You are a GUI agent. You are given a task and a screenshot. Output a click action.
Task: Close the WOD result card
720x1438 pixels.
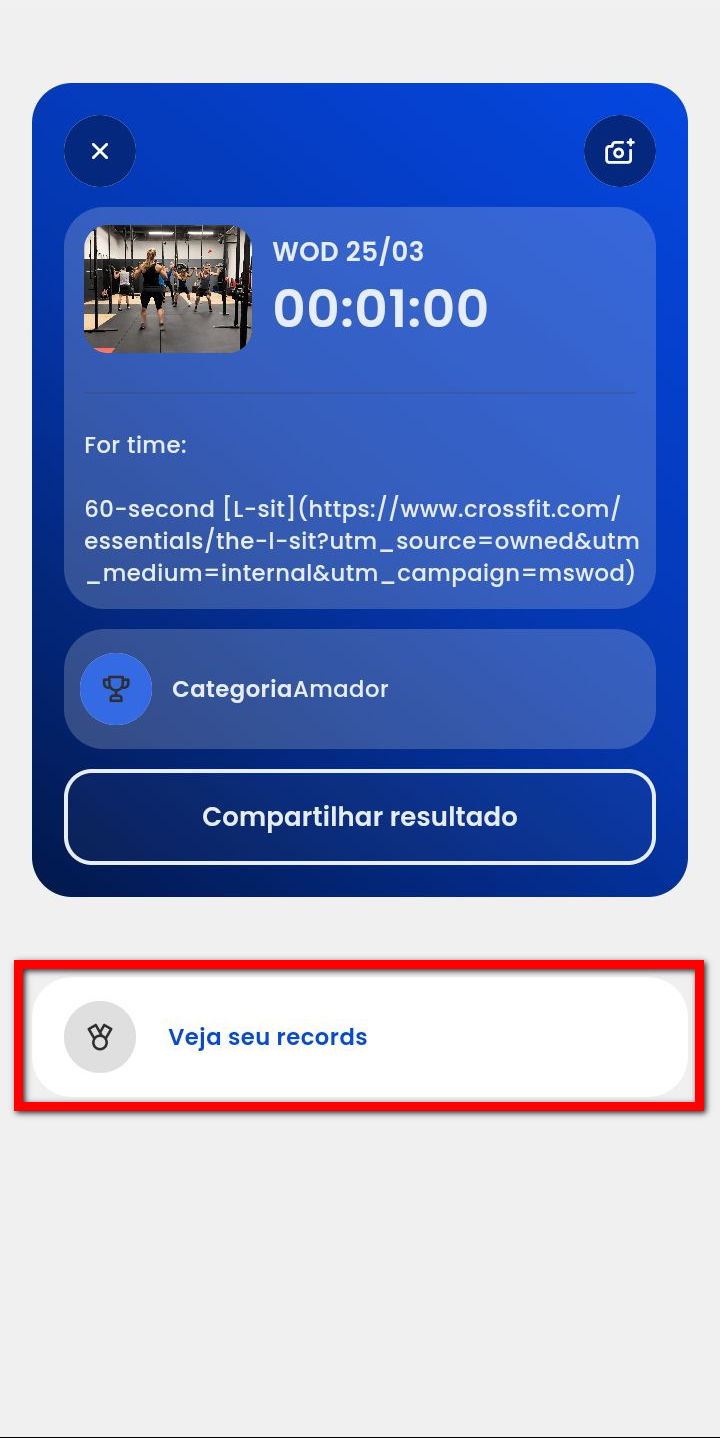pyautogui.click(x=100, y=151)
